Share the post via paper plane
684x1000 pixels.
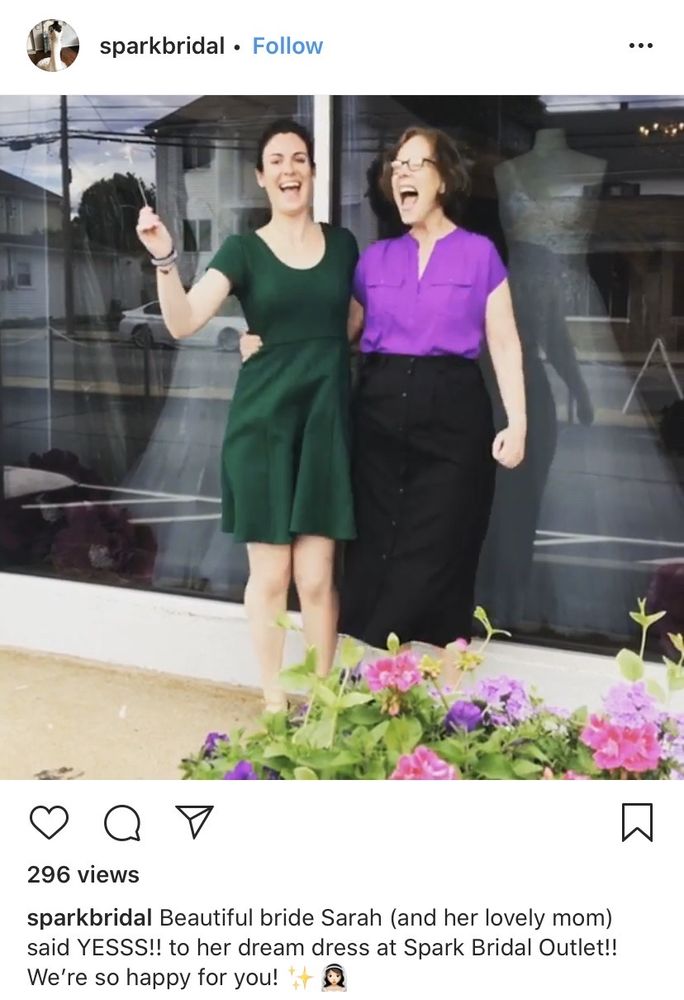[x=194, y=821]
